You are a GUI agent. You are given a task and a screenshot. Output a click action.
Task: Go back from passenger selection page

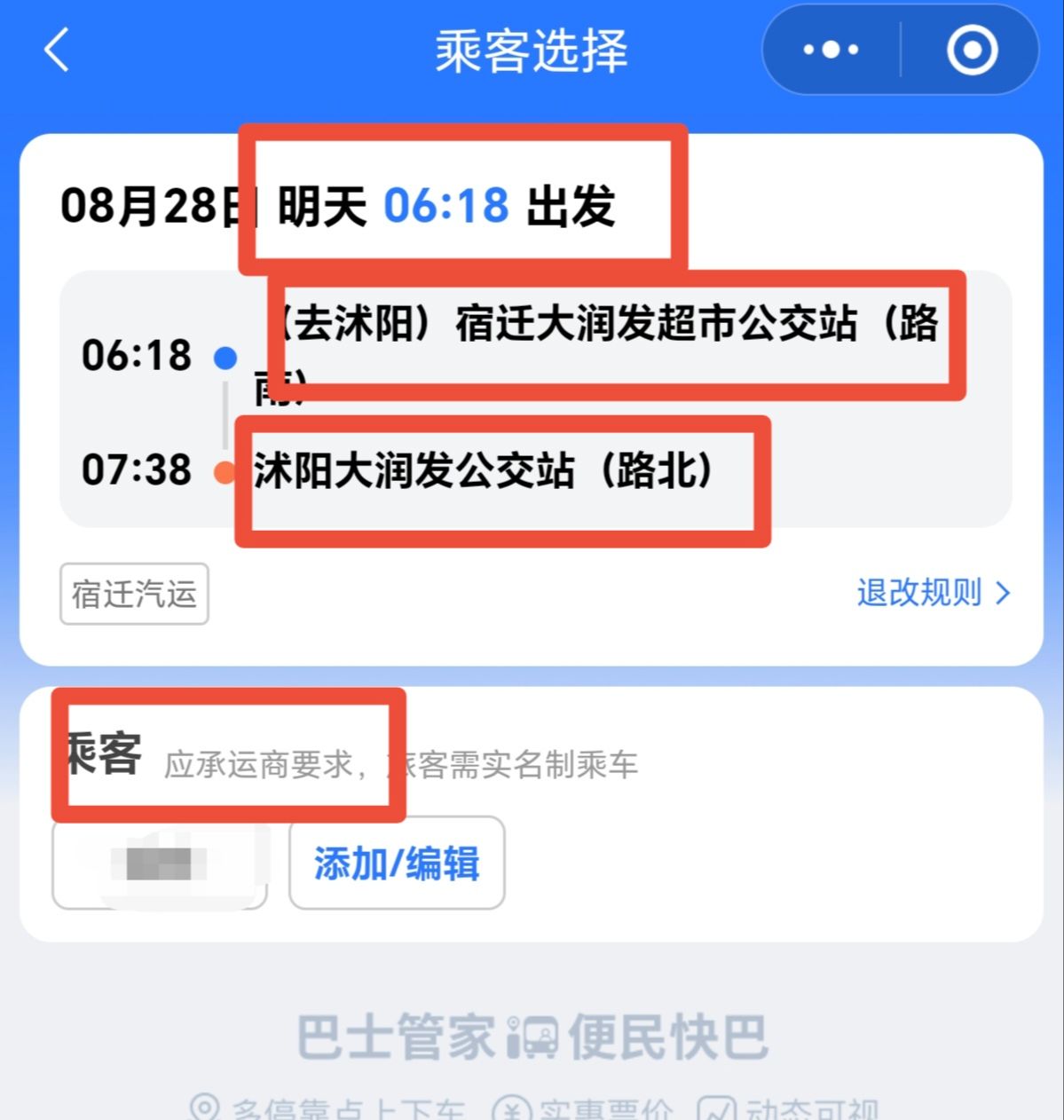coord(57,50)
